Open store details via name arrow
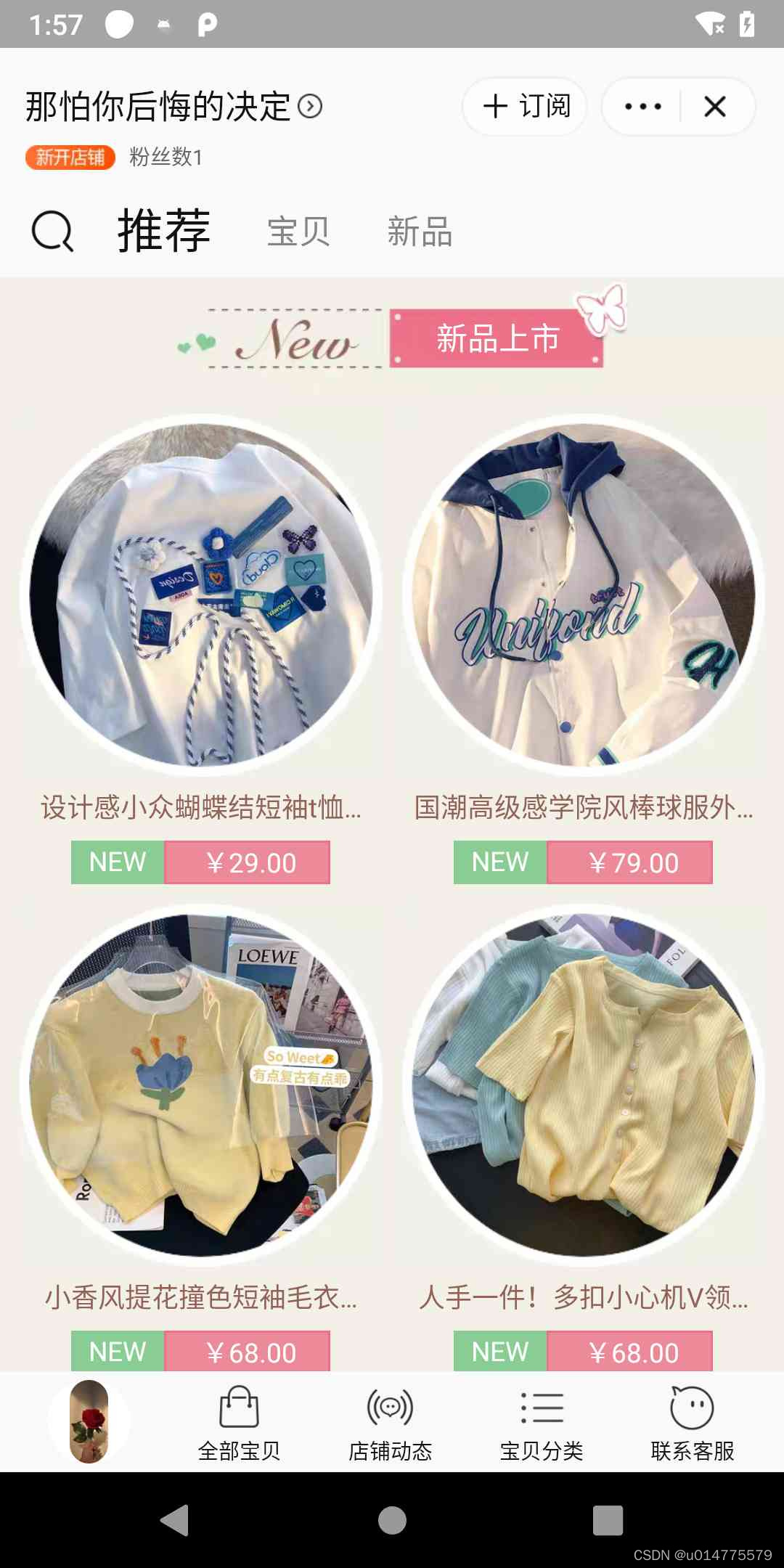 click(x=311, y=107)
